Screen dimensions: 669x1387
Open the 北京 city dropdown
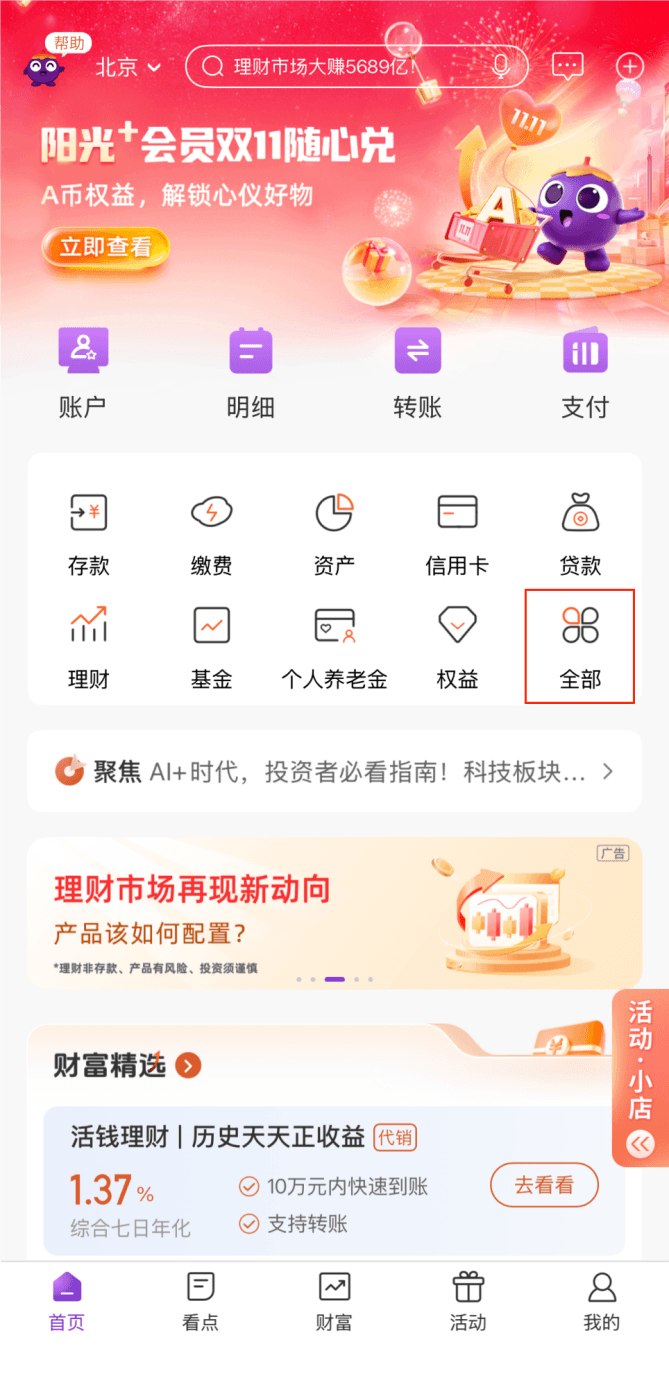pyautogui.click(x=128, y=67)
